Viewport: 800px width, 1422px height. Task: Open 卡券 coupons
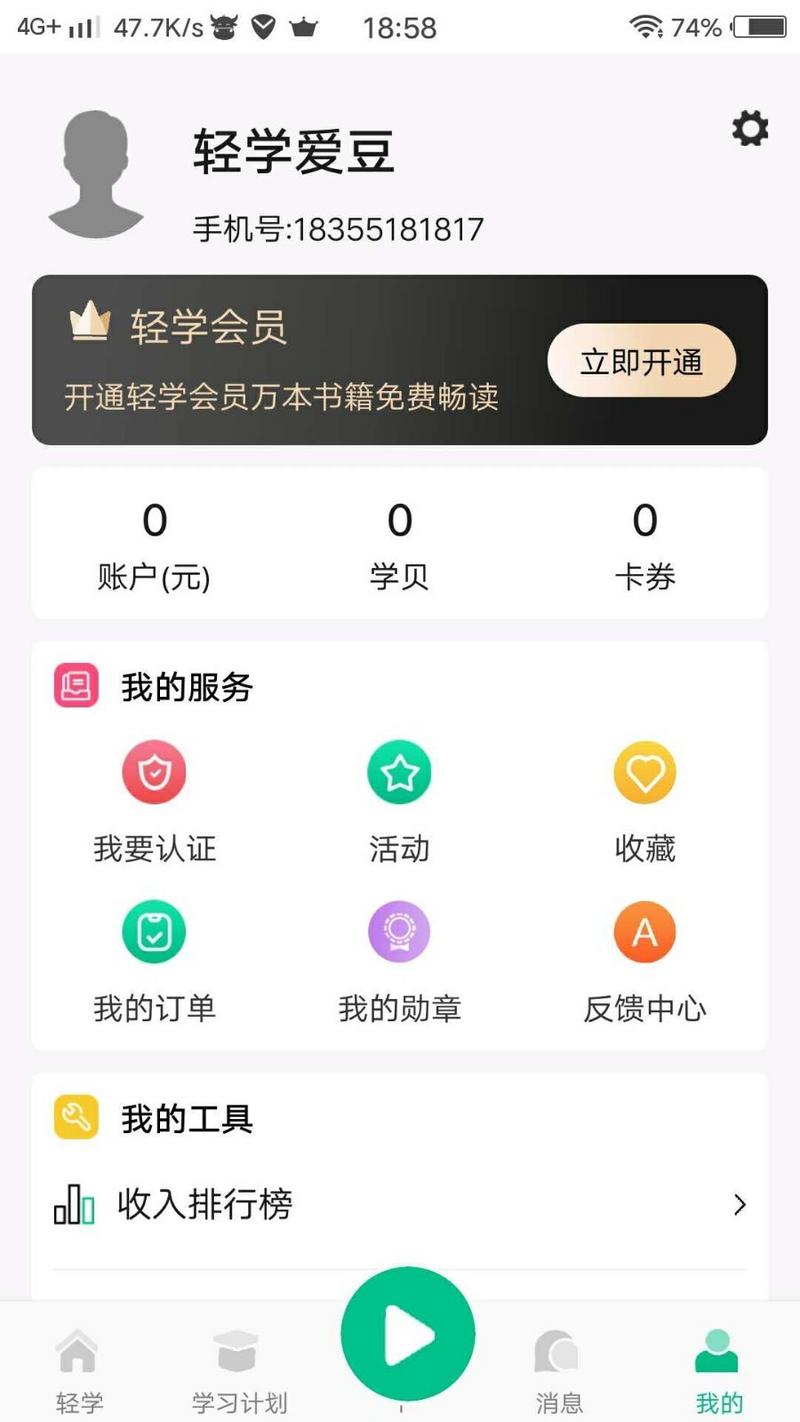(x=645, y=546)
